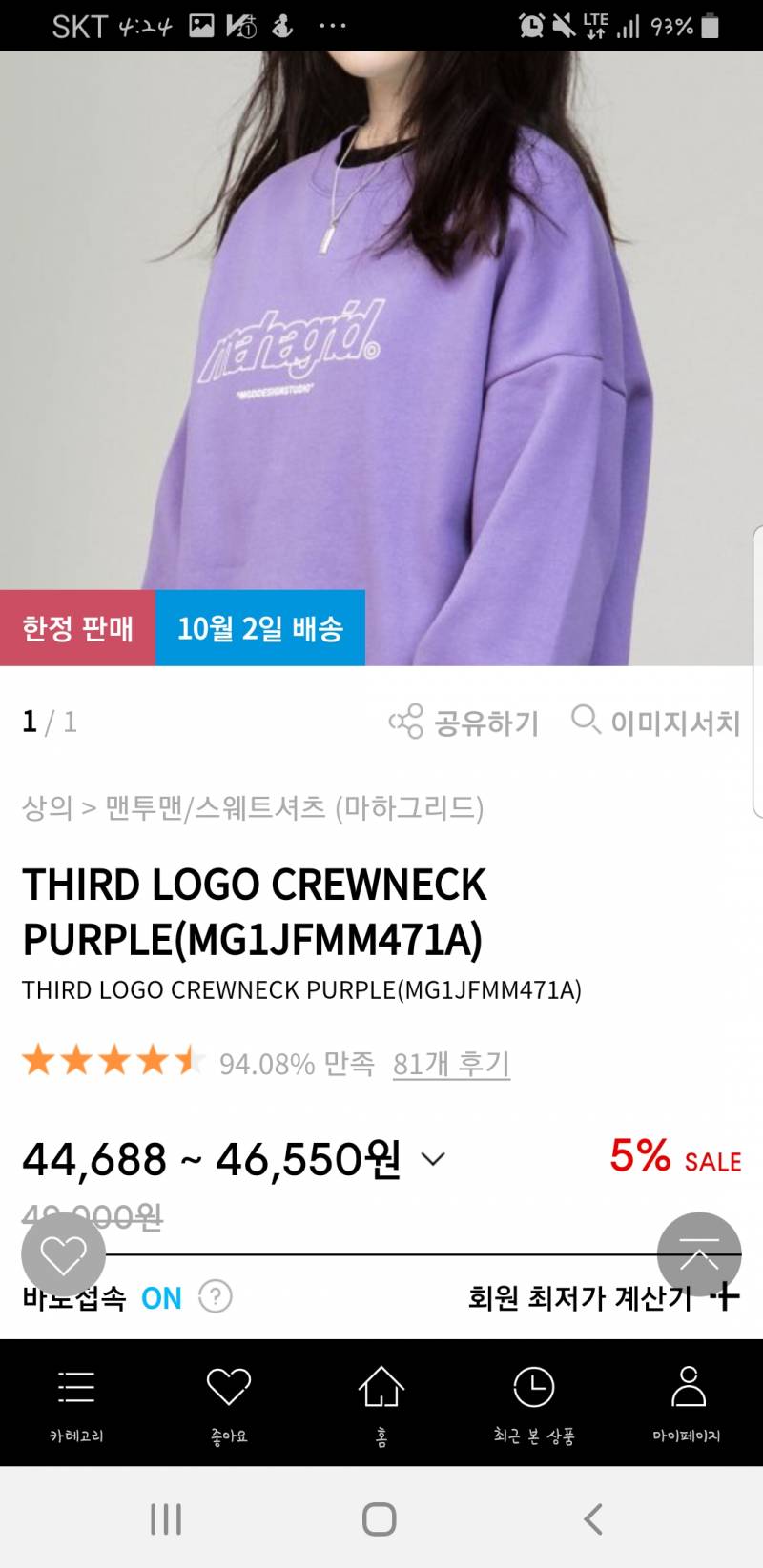Screen dimensions: 763x1568
Task: Expand the price range dropdown chevron
Action: (434, 1159)
